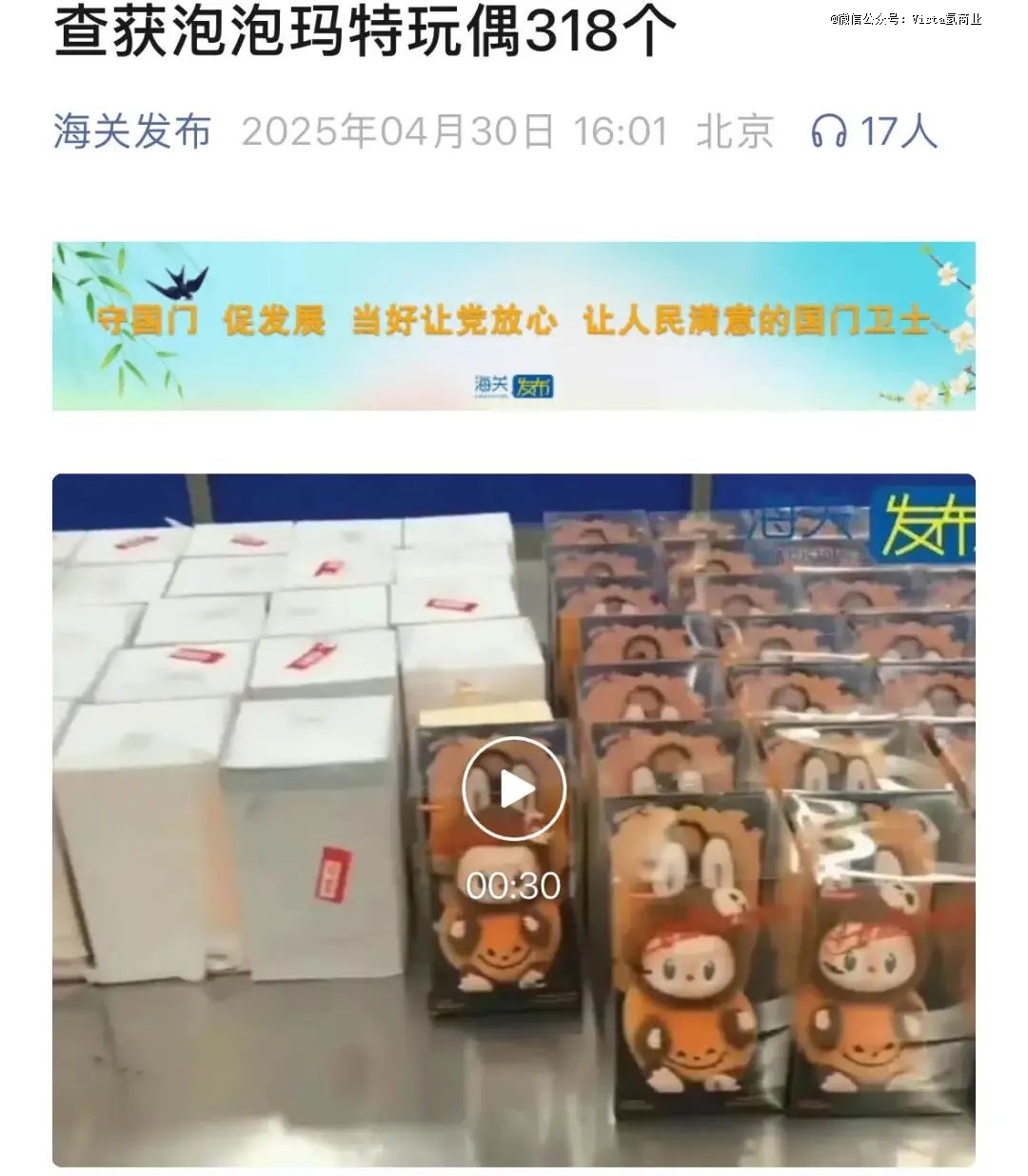Play the 00:30 video
This screenshot has height=1176, width=1028.
pyautogui.click(x=514, y=788)
